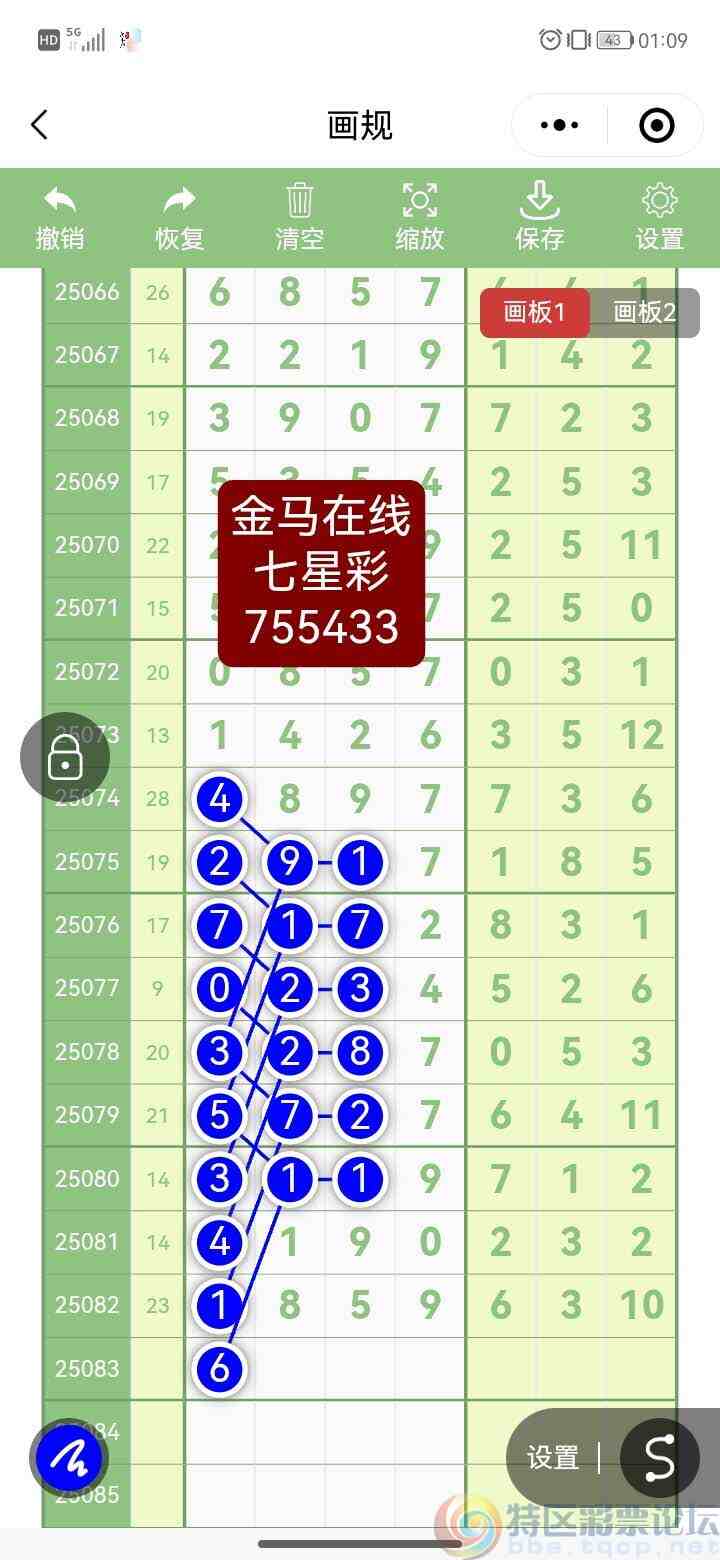
Task: Open the three-dot more options menu
Action: point(558,125)
